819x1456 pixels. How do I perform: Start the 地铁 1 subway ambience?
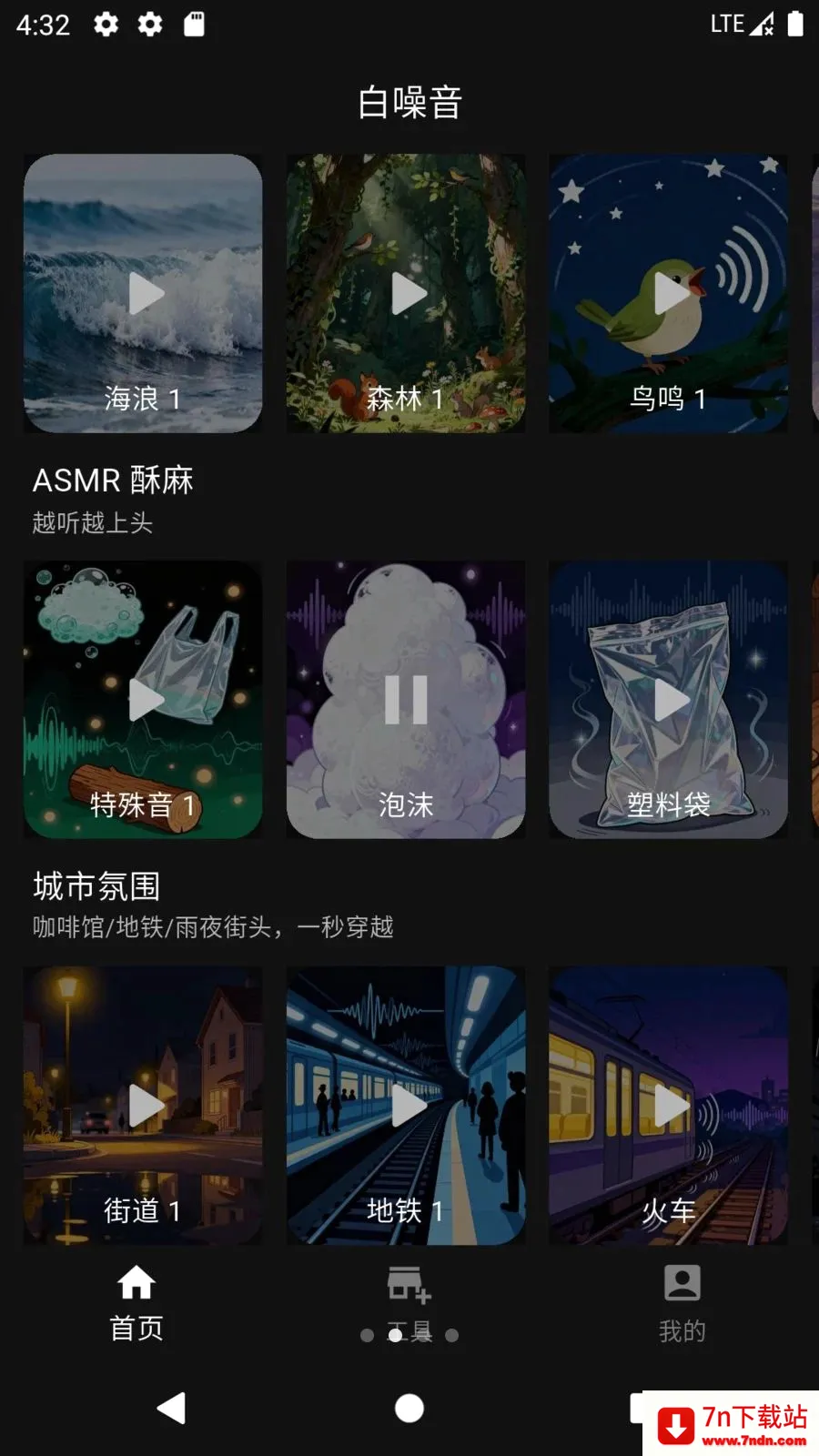point(406,1106)
